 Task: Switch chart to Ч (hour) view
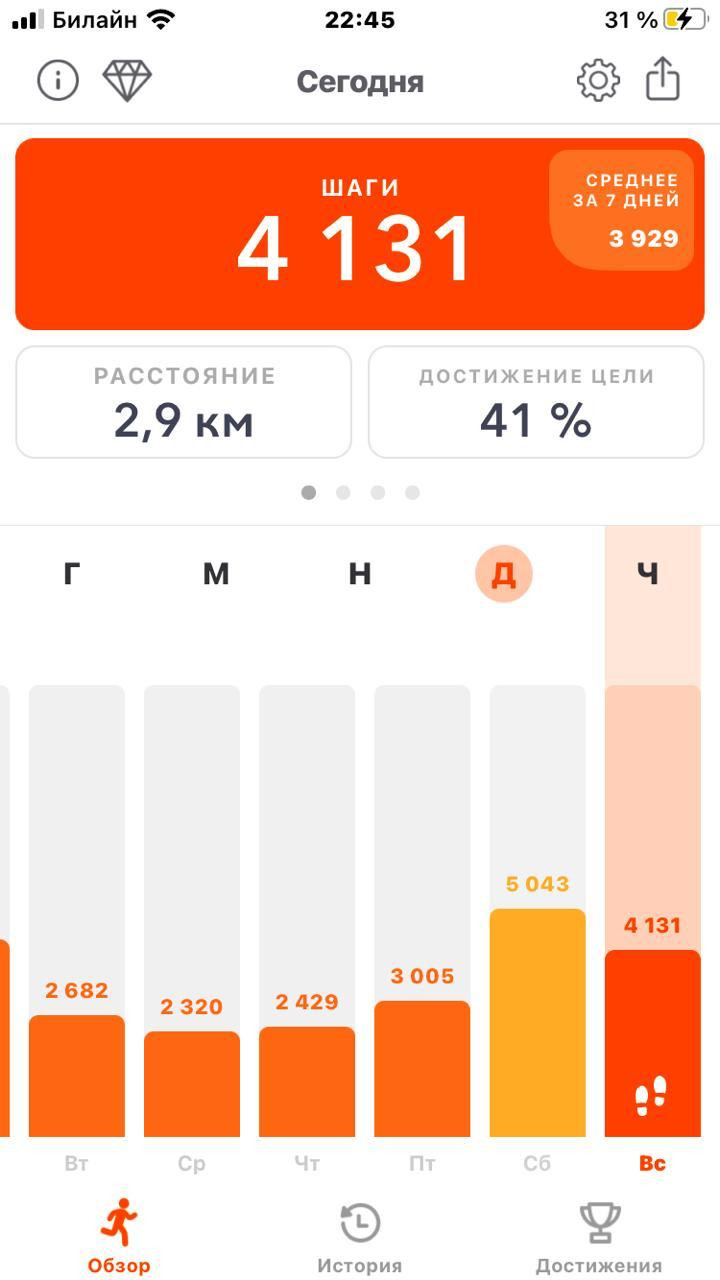648,574
